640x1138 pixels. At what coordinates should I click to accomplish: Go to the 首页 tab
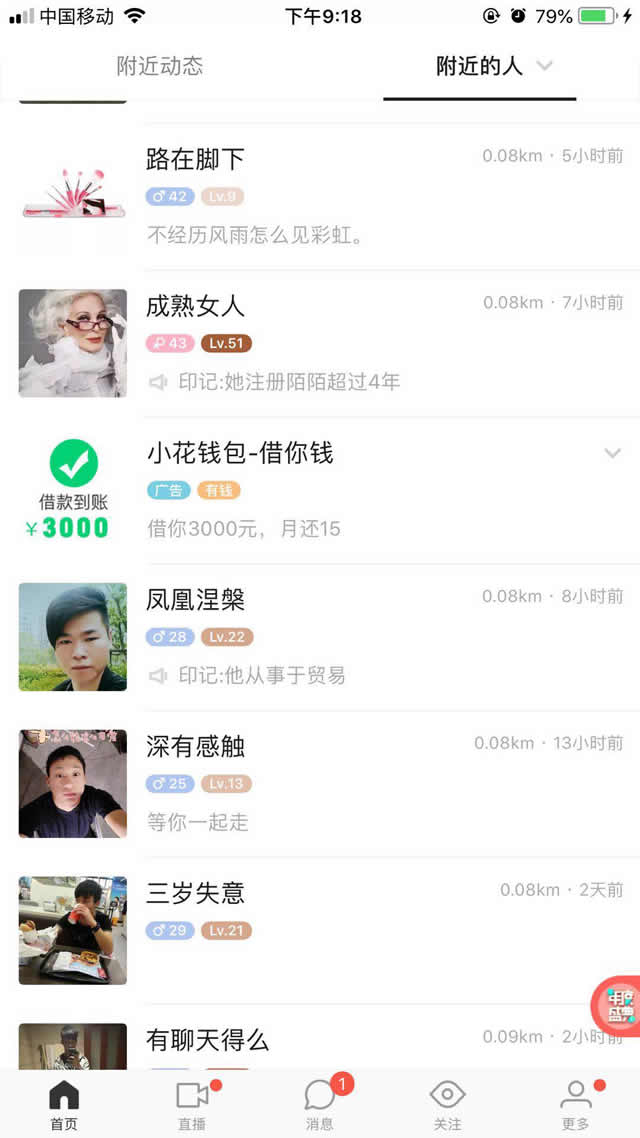click(64, 1104)
